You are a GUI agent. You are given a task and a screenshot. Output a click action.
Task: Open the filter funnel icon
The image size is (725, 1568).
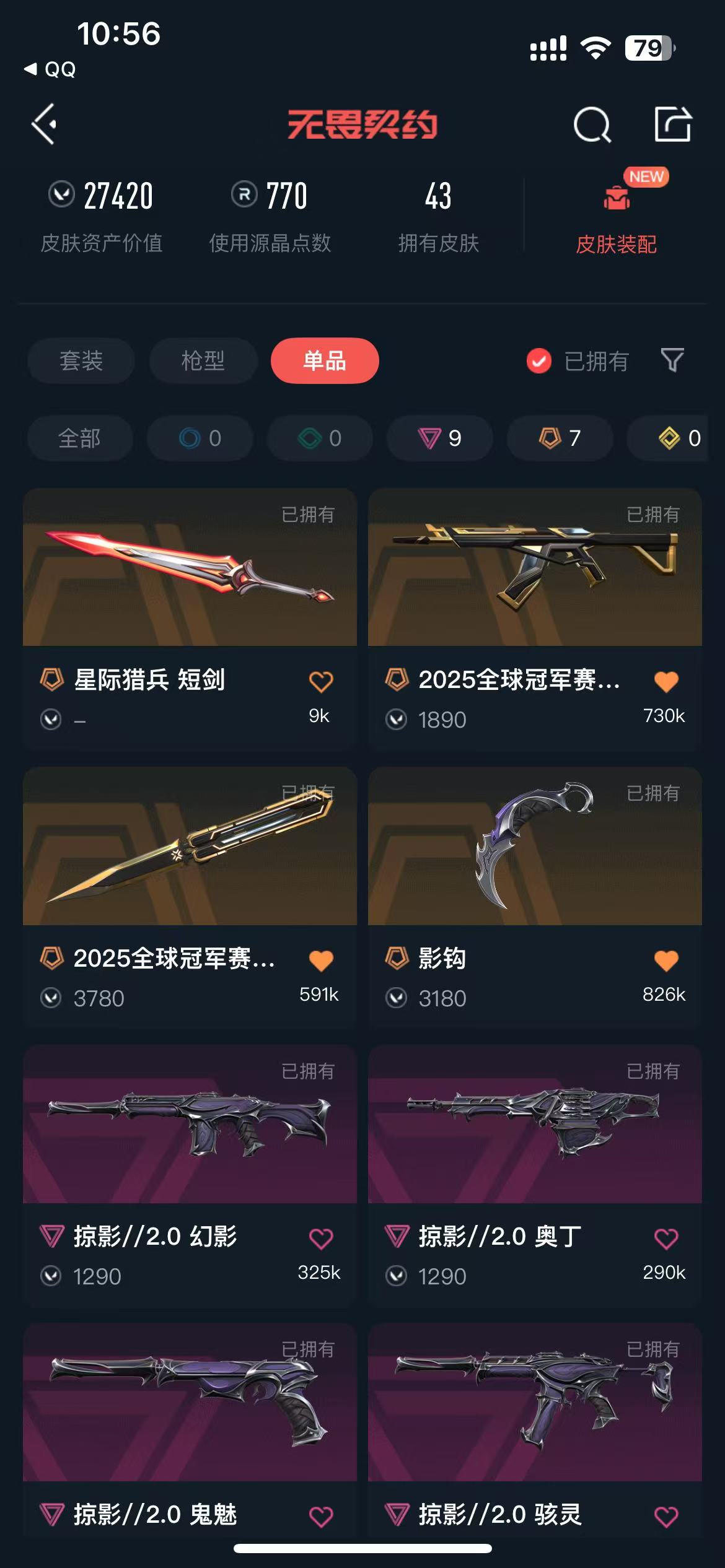672,360
